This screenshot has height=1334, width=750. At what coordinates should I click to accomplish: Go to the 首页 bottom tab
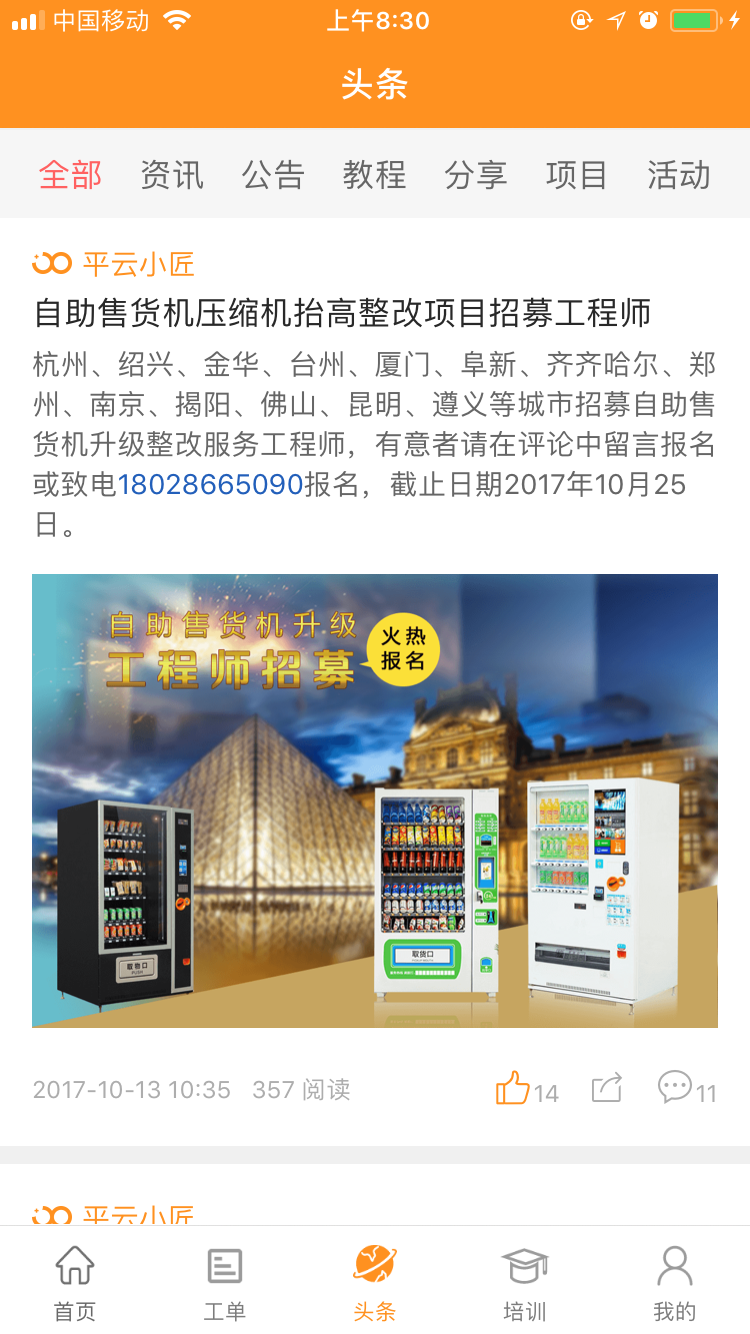click(x=75, y=1282)
